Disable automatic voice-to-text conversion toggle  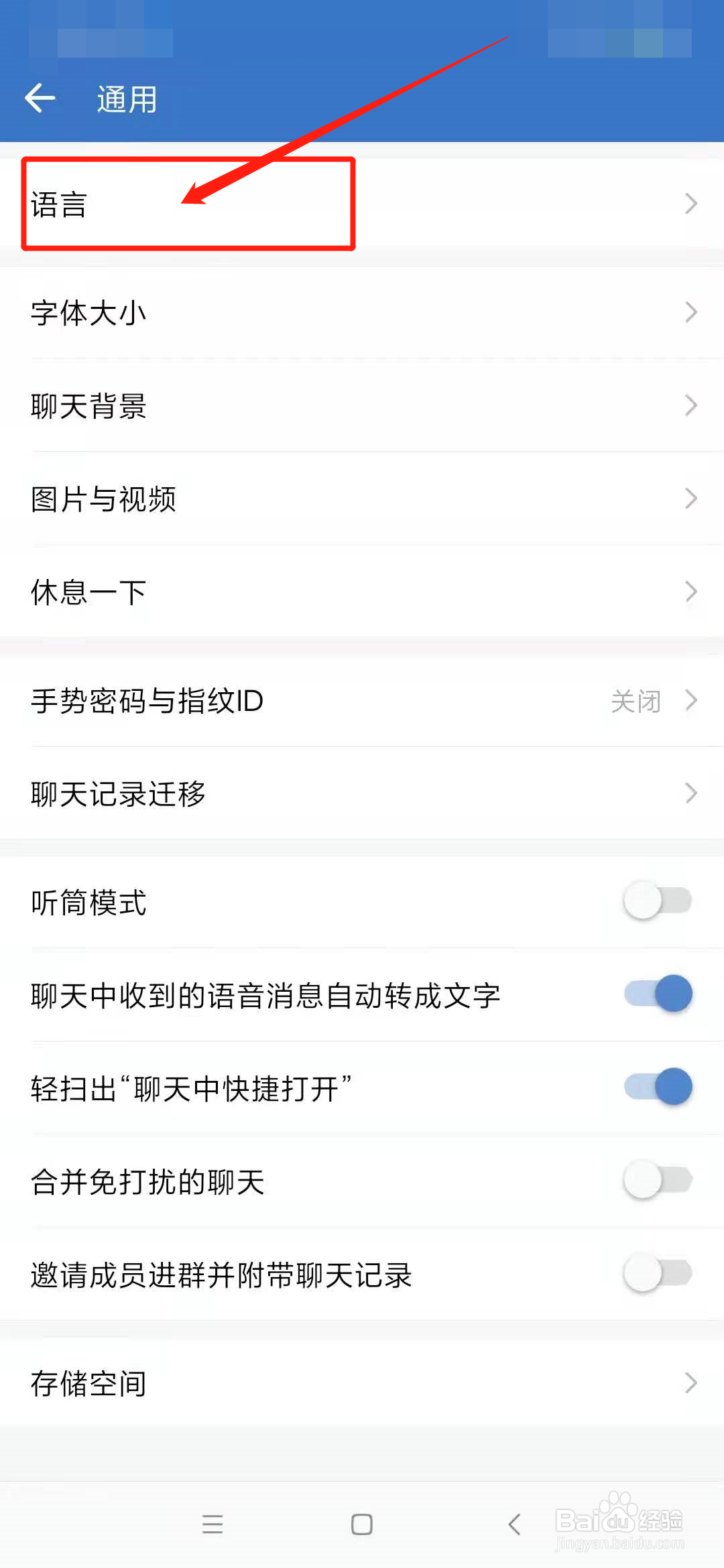click(x=657, y=994)
